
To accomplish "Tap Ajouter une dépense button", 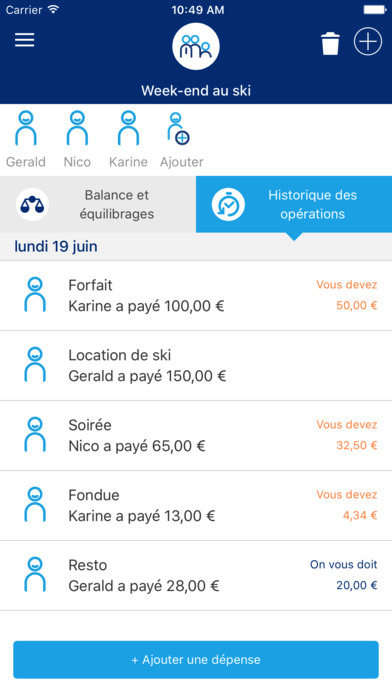I will [196, 660].
